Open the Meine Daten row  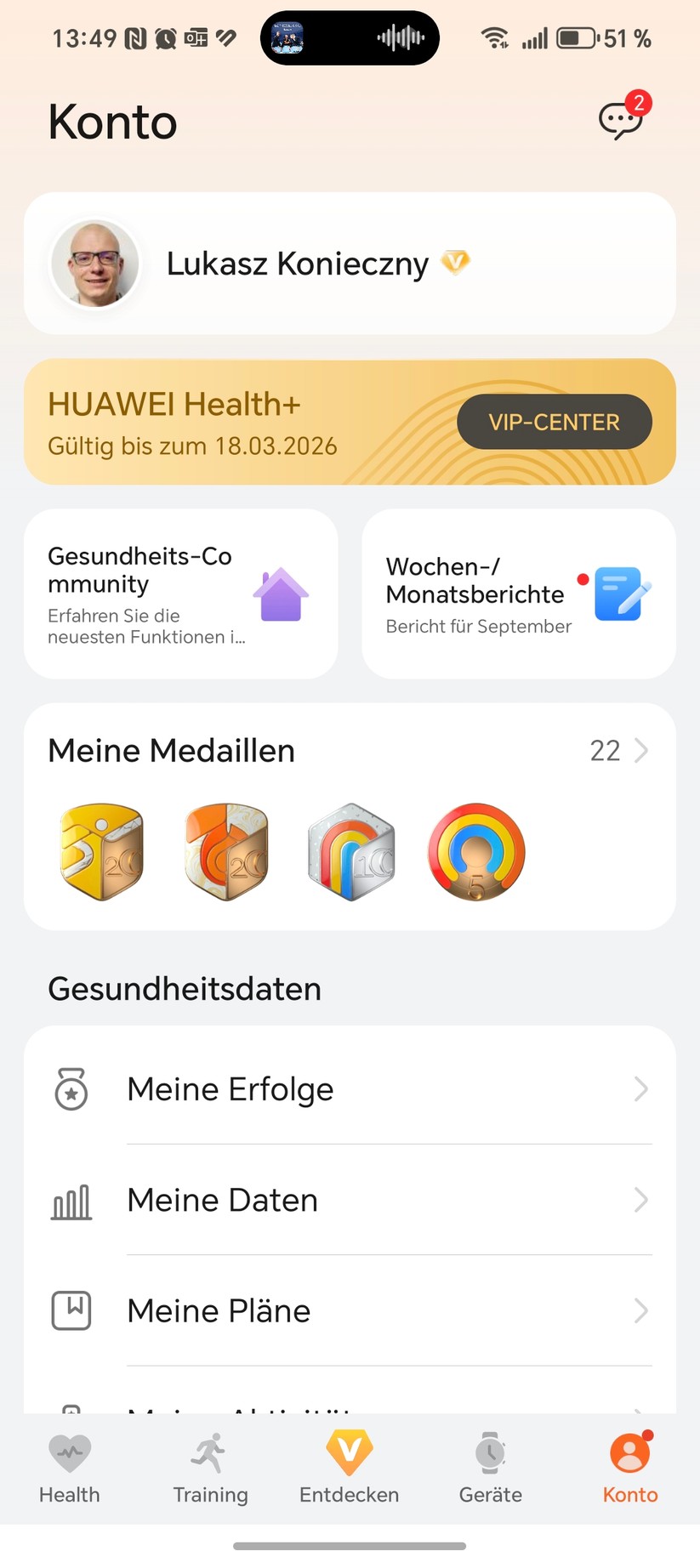350,1200
